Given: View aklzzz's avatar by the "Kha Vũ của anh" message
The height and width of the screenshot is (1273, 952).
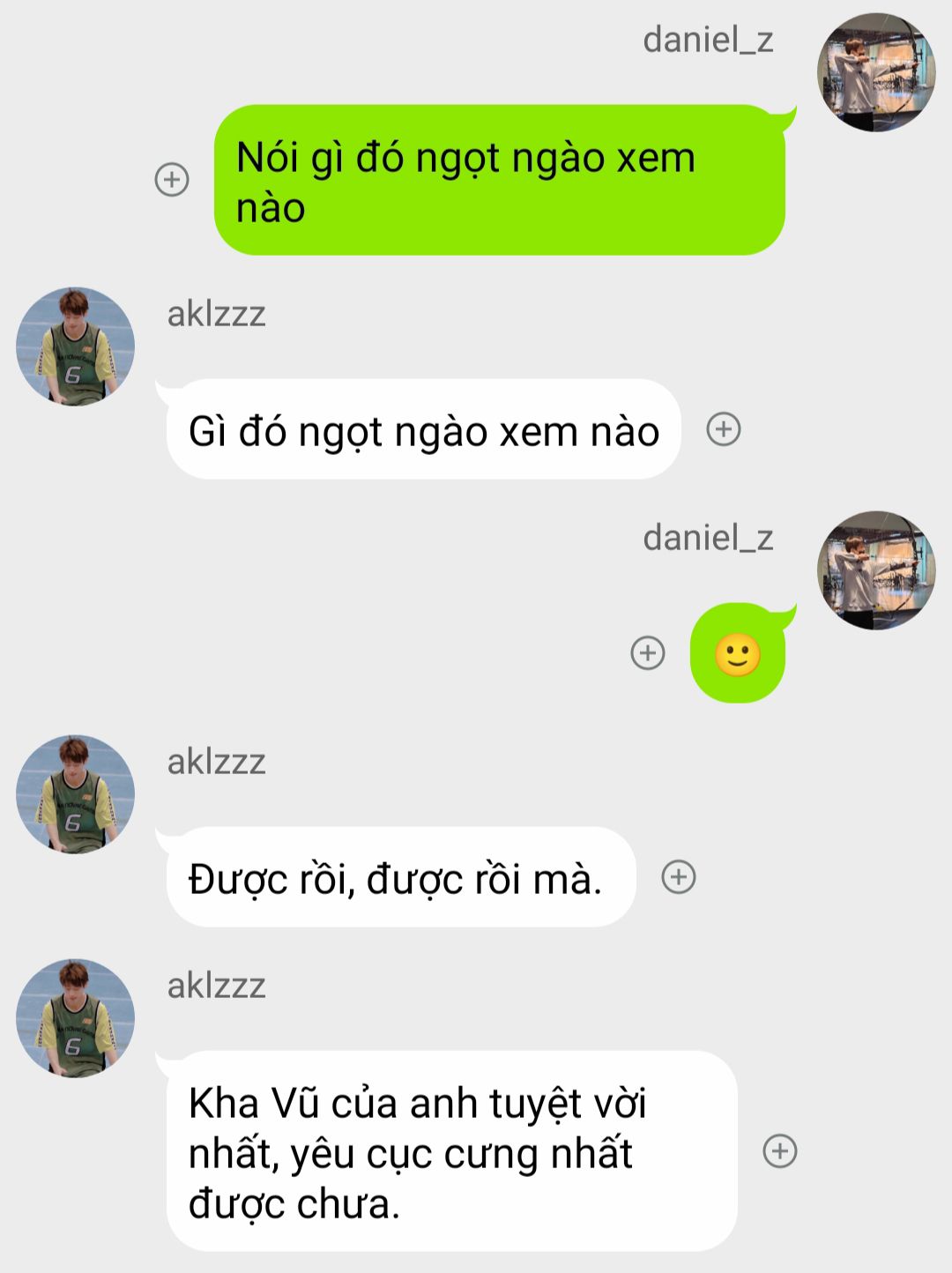Looking at the screenshot, I should coord(75,1018).
